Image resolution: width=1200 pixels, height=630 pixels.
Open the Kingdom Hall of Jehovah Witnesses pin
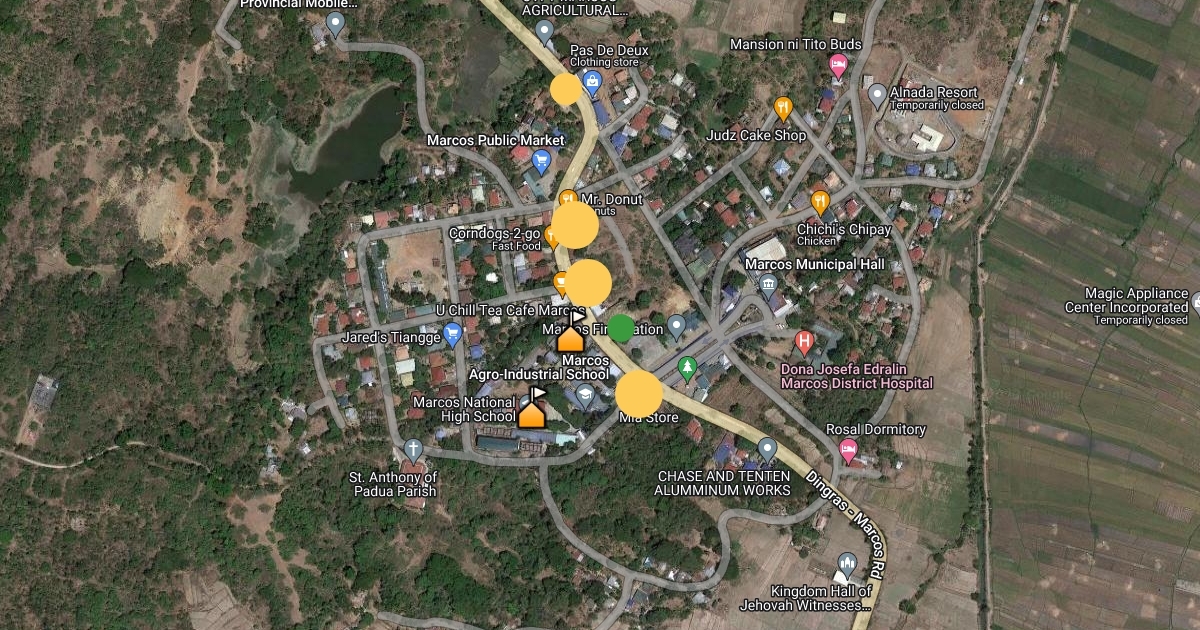tap(847, 564)
